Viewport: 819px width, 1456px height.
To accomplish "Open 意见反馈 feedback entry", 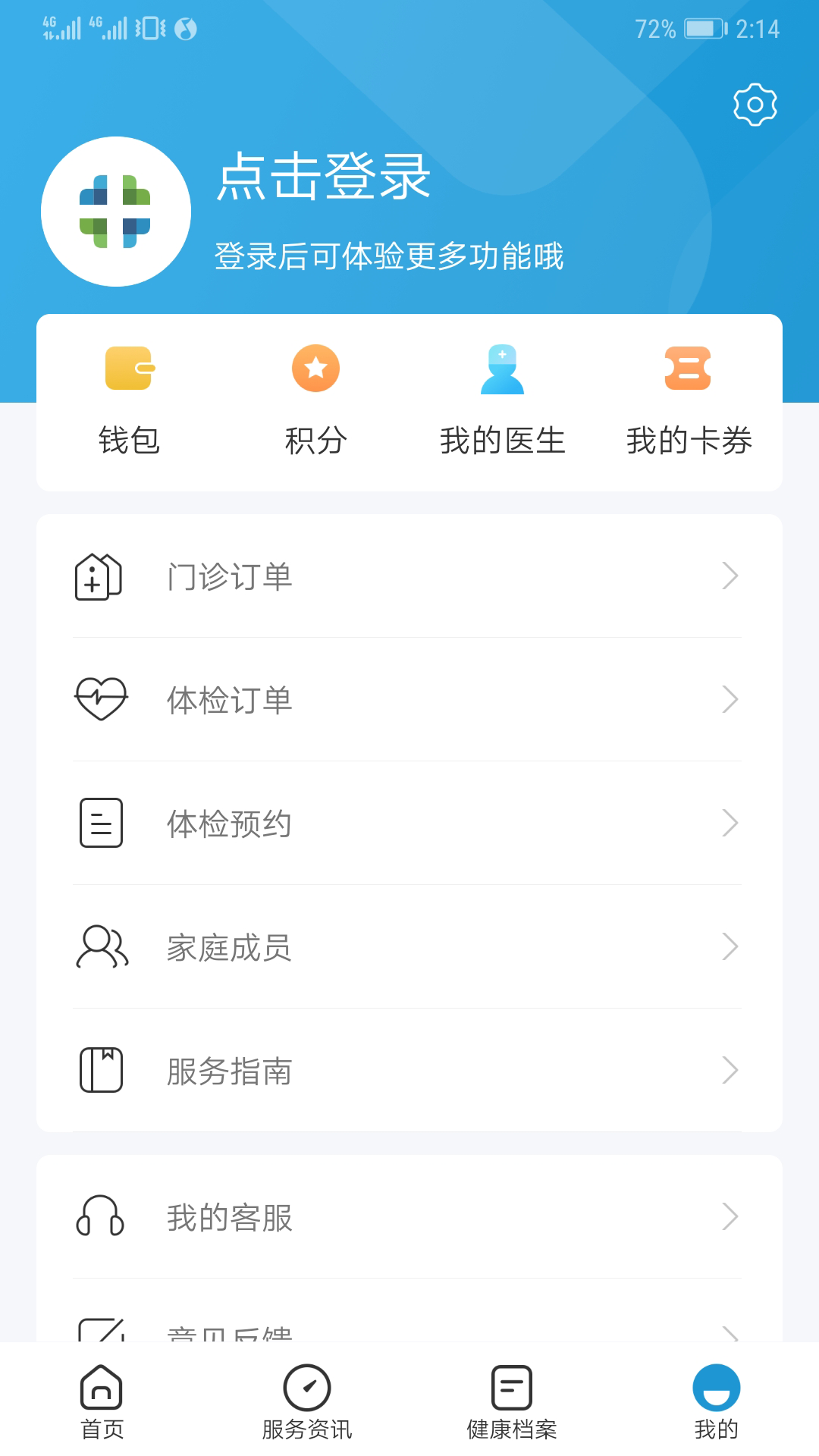I will tap(227, 1333).
